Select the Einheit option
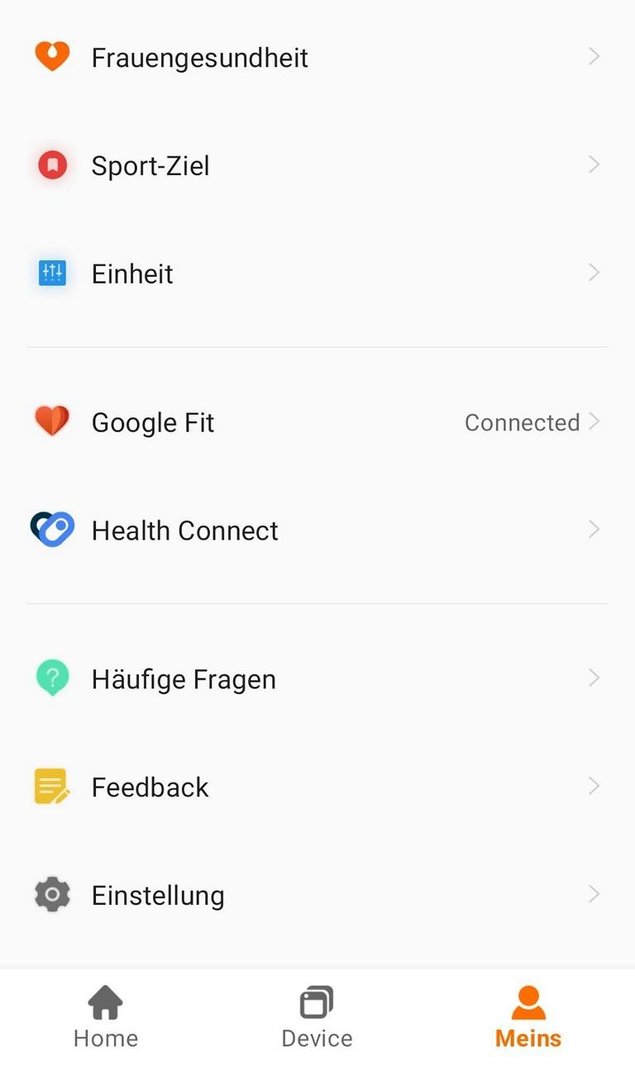635x1080 pixels. [318, 273]
